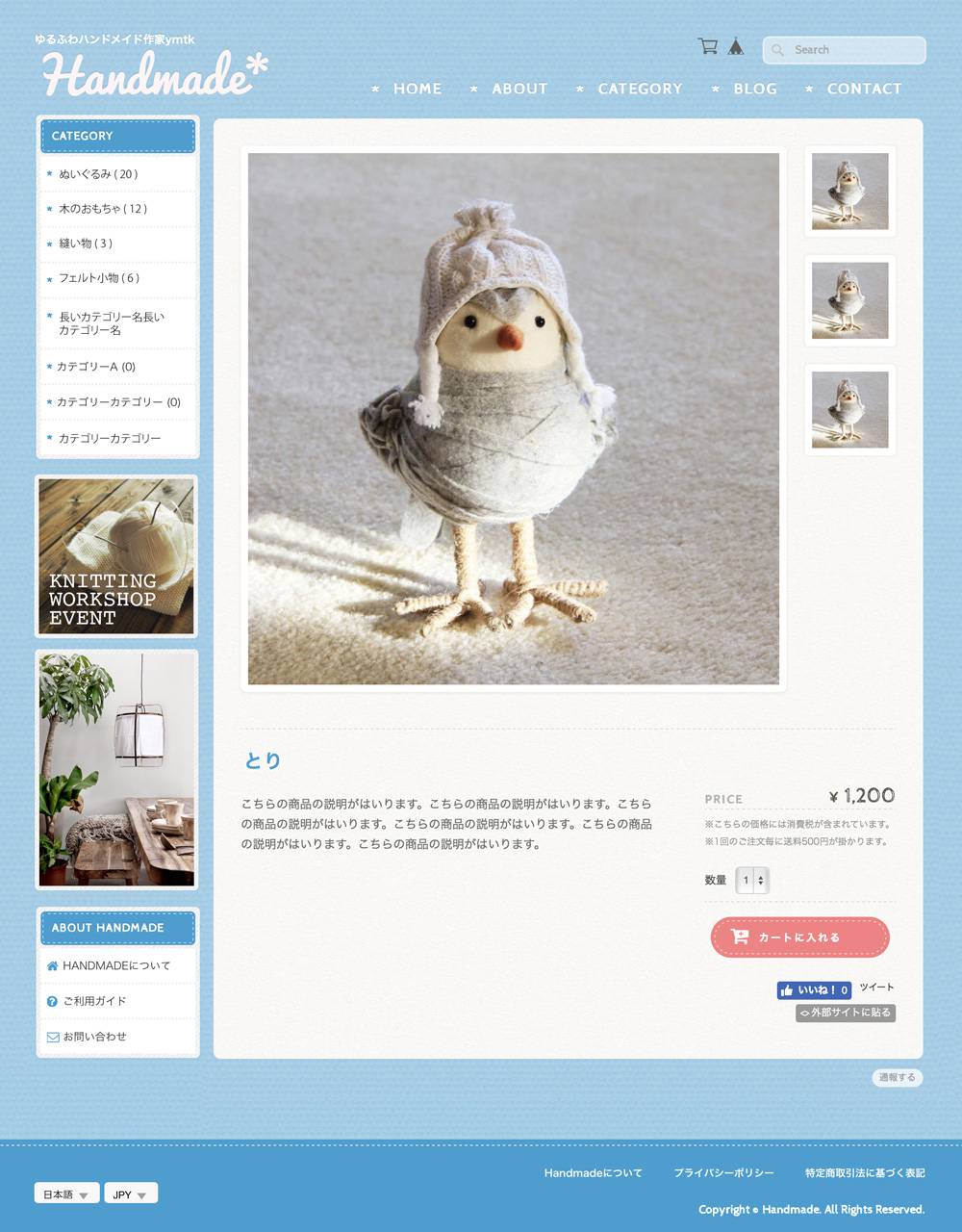This screenshot has width=962, height=1232.
Task: Tap 外部サイトに貼る embed button
Action: pyautogui.click(x=846, y=1013)
